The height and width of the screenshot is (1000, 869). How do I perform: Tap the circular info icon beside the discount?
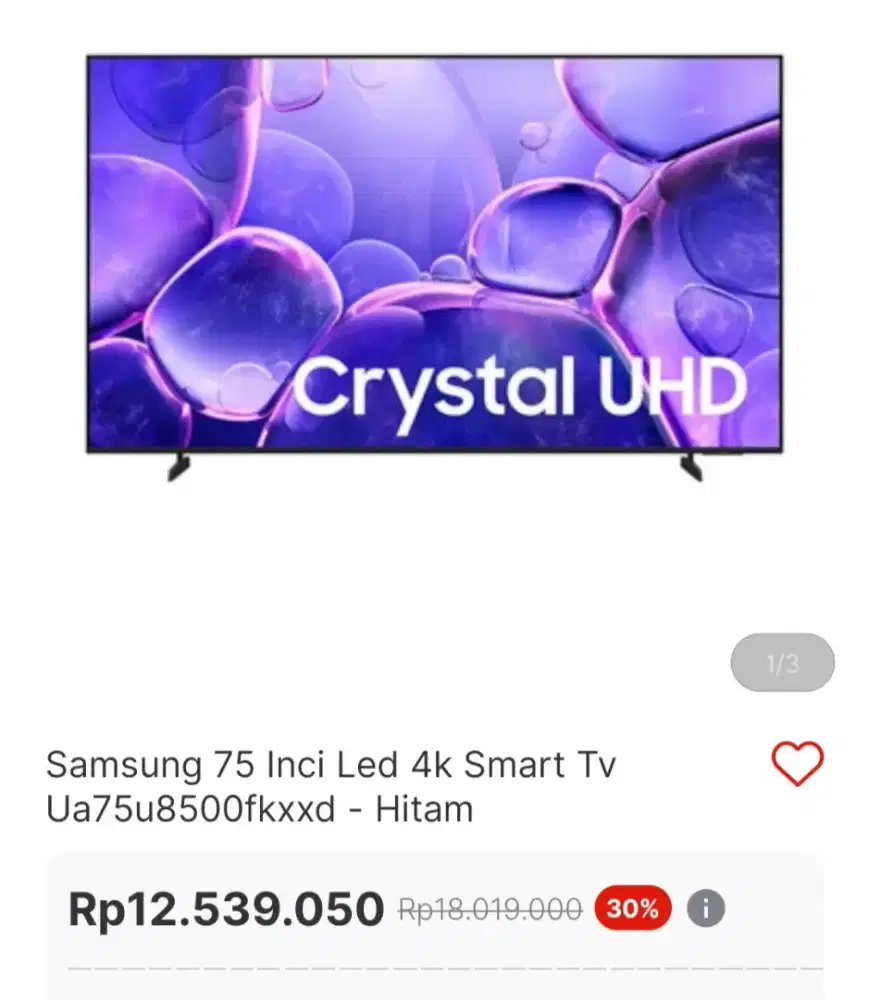tap(707, 908)
